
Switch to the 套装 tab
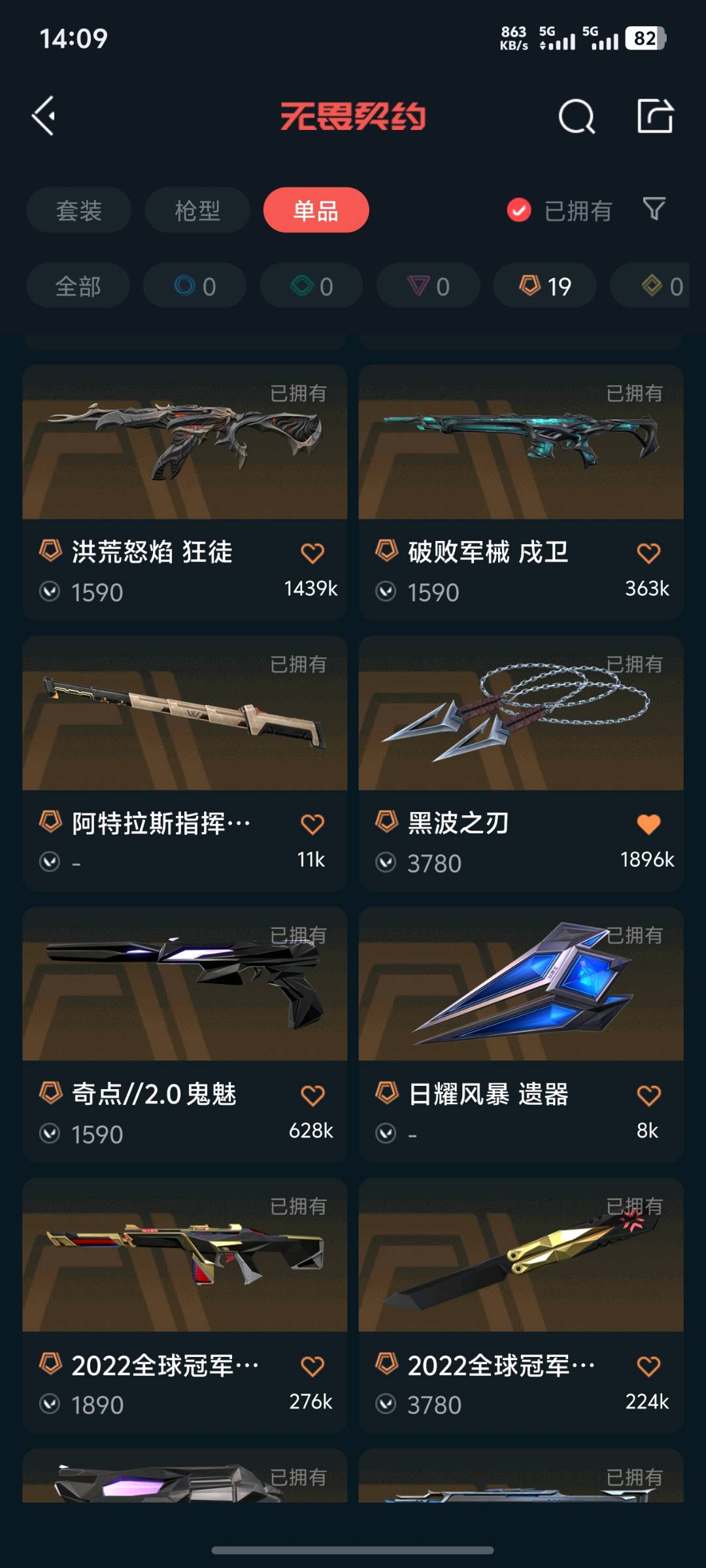[78, 210]
